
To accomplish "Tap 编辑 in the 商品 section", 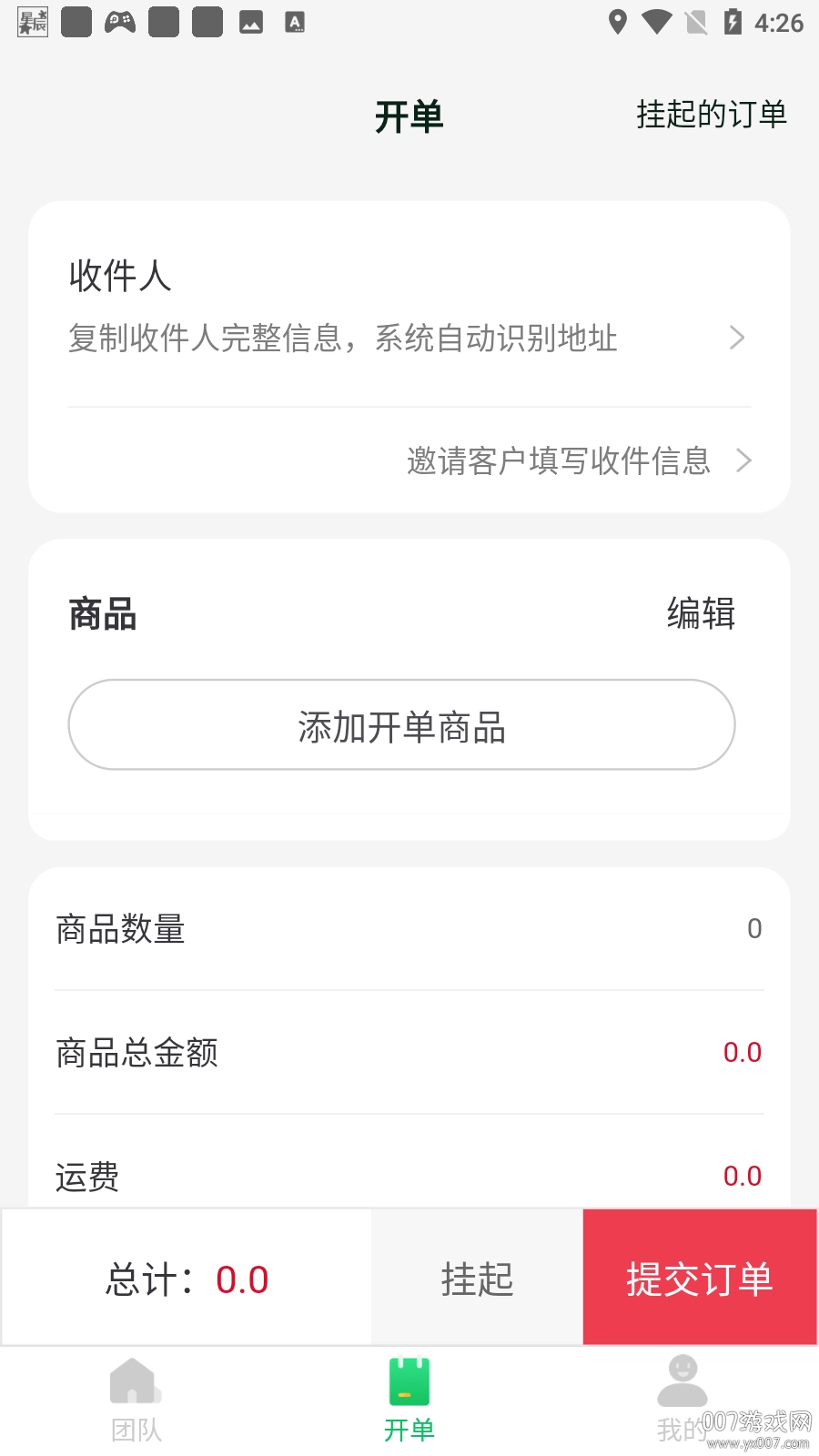I will 701,613.
